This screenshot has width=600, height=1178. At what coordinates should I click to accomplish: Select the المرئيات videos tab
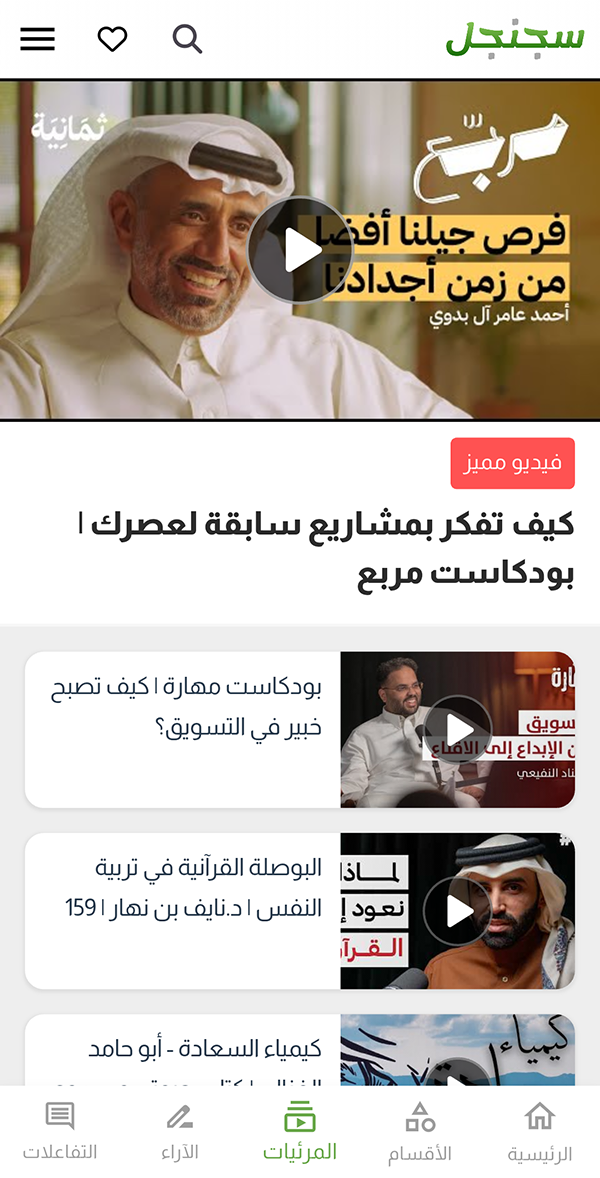tap(300, 1132)
